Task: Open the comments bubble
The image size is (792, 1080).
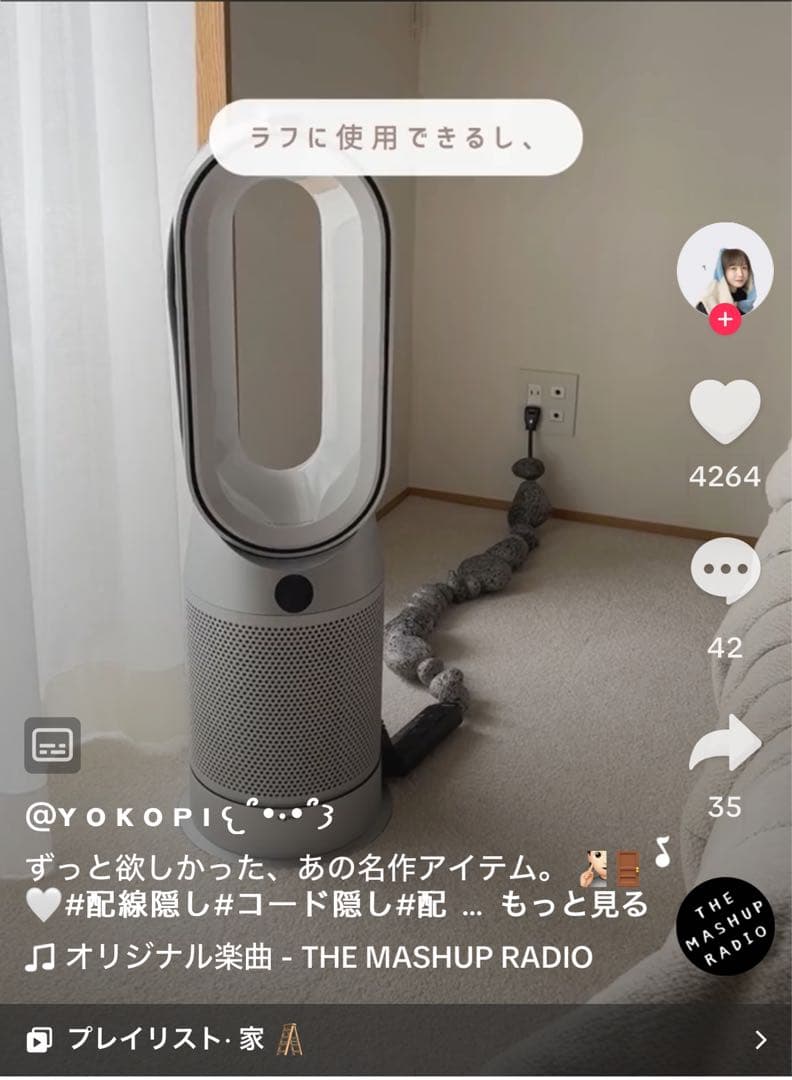Action: pyautogui.click(x=725, y=571)
